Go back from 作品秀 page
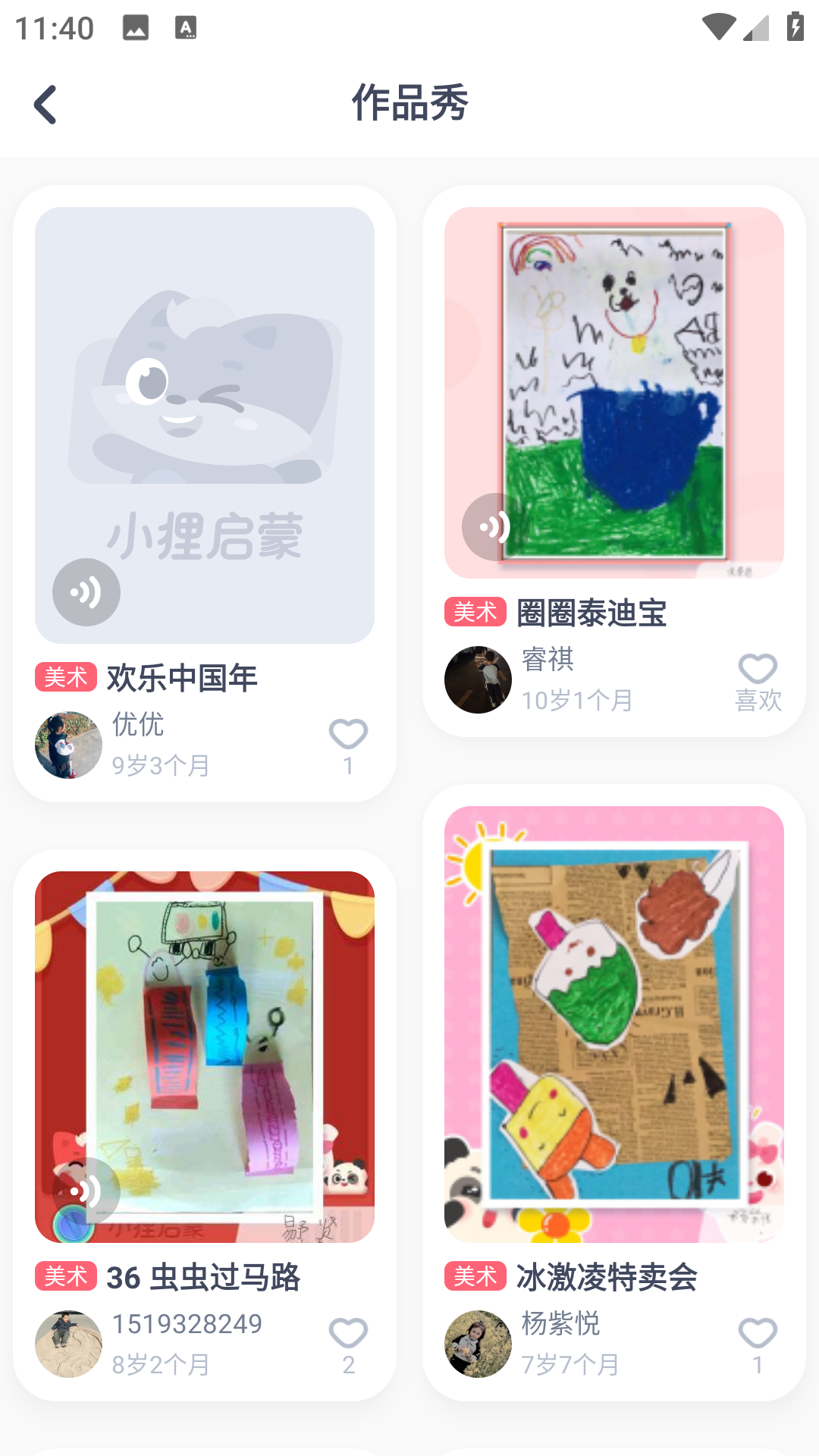 click(45, 105)
